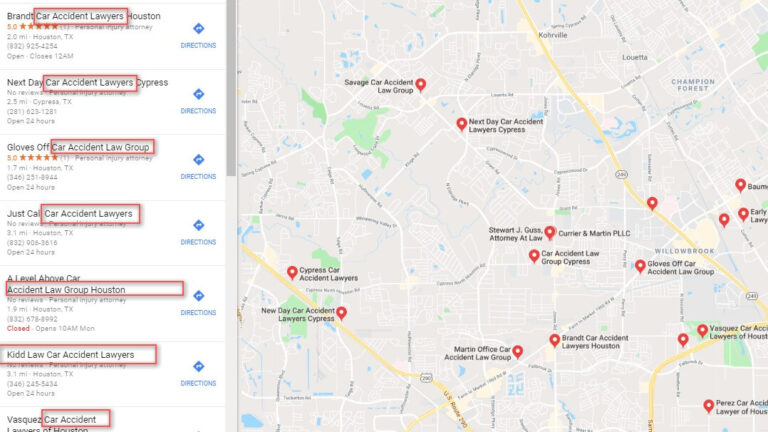Get directions to A Level Above Car Accident Law Group
768x432 pixels.
[198, 302]
